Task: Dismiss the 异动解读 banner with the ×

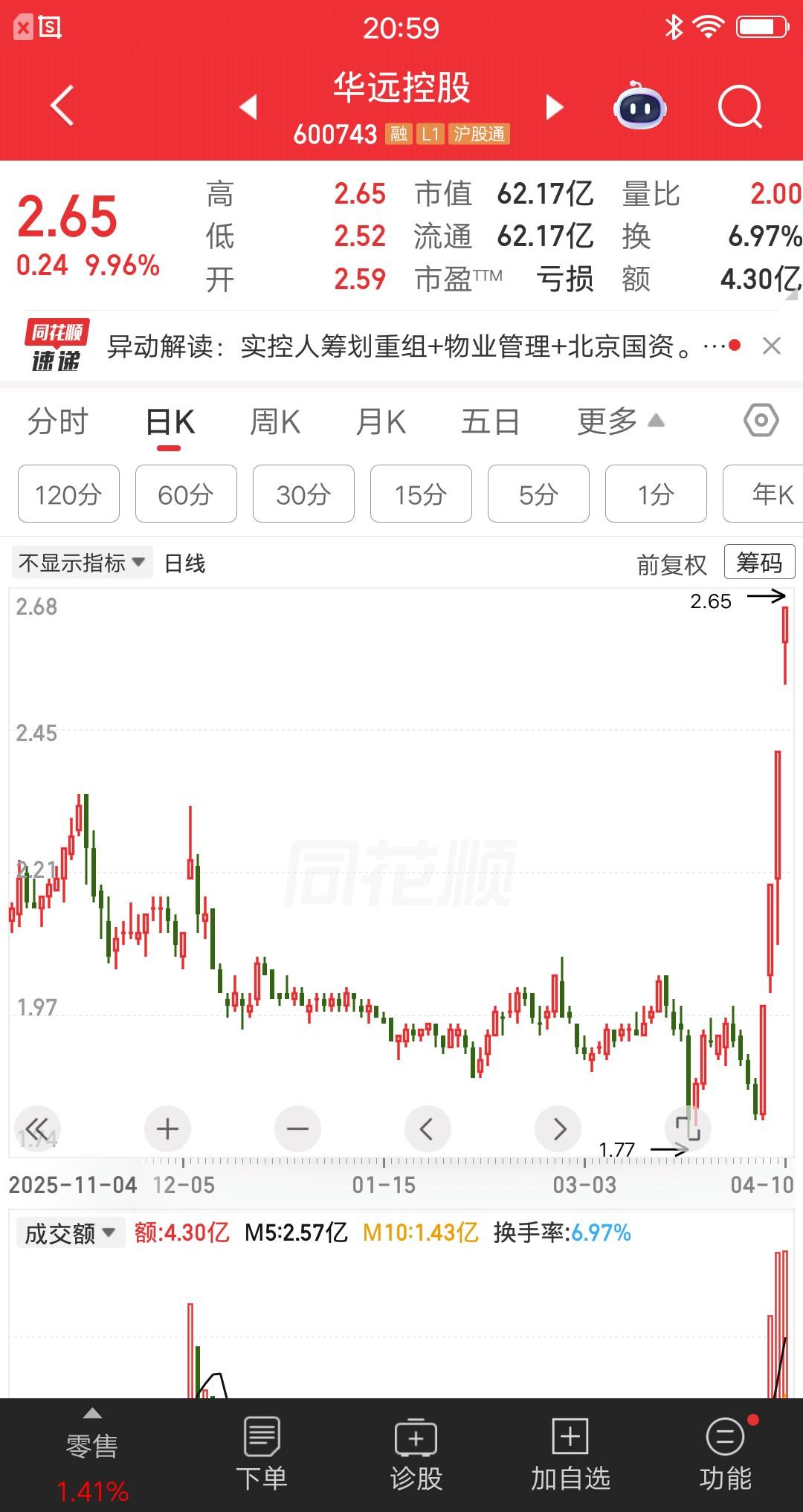Action: pyautogui.click(x=773, y=346)
